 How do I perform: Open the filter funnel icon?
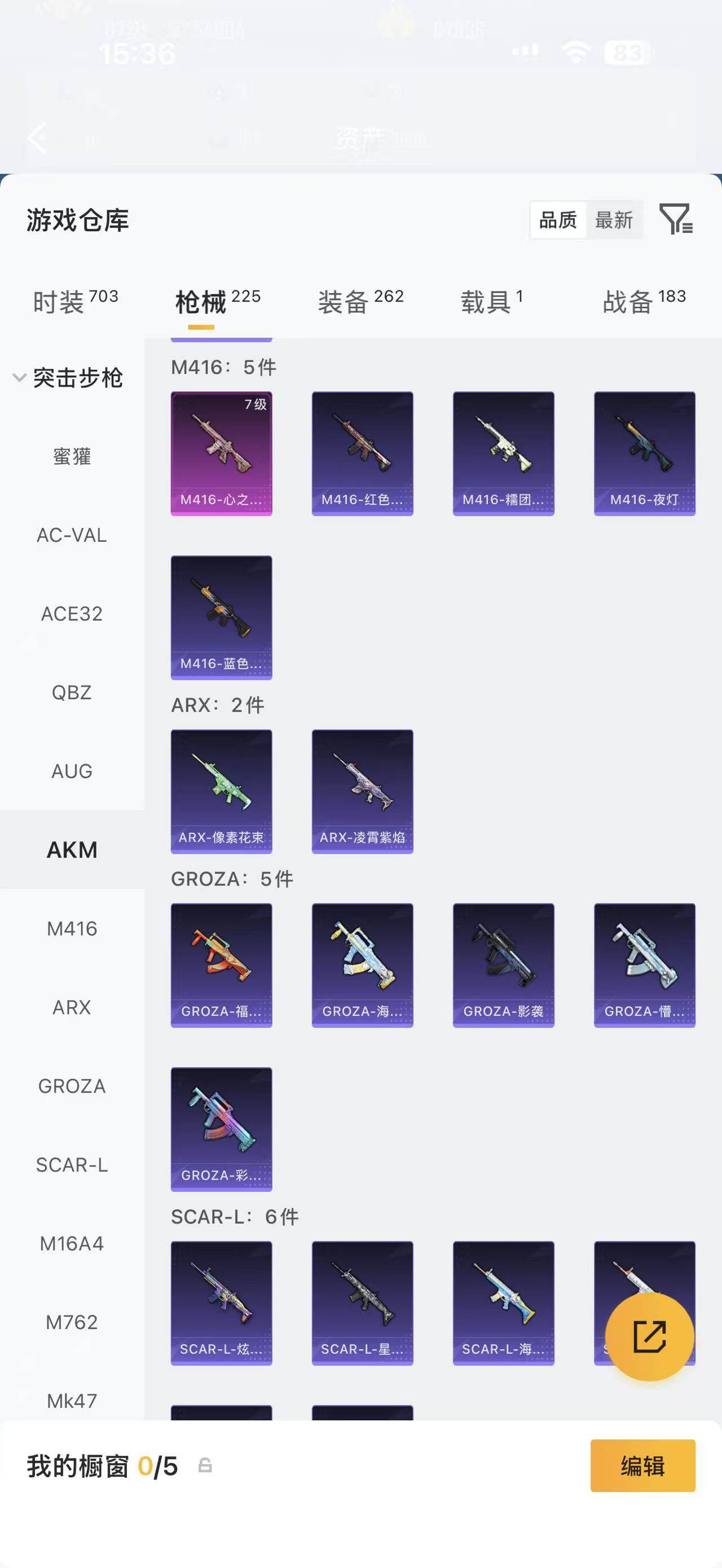[x=676, y=219]
